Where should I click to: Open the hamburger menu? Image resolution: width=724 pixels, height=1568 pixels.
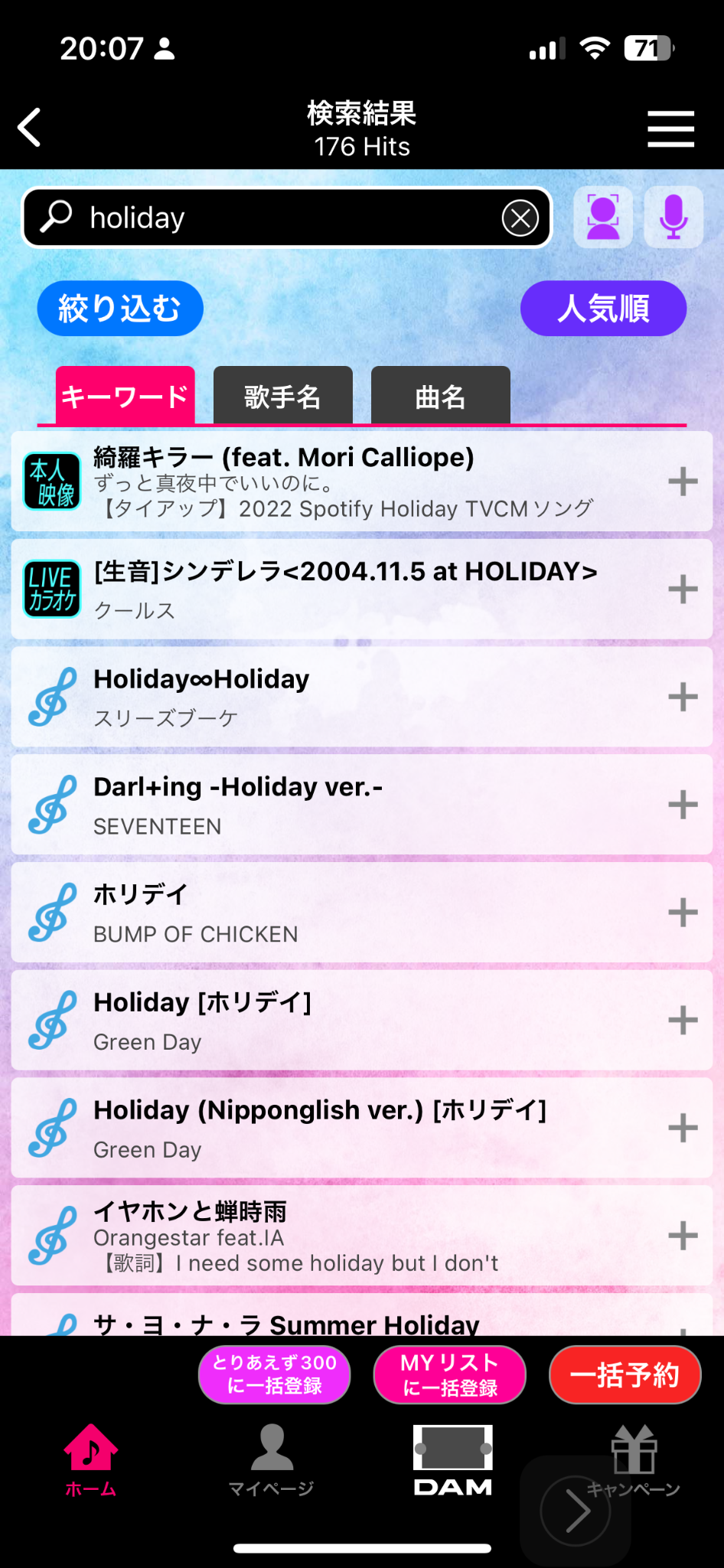(670, 128)
